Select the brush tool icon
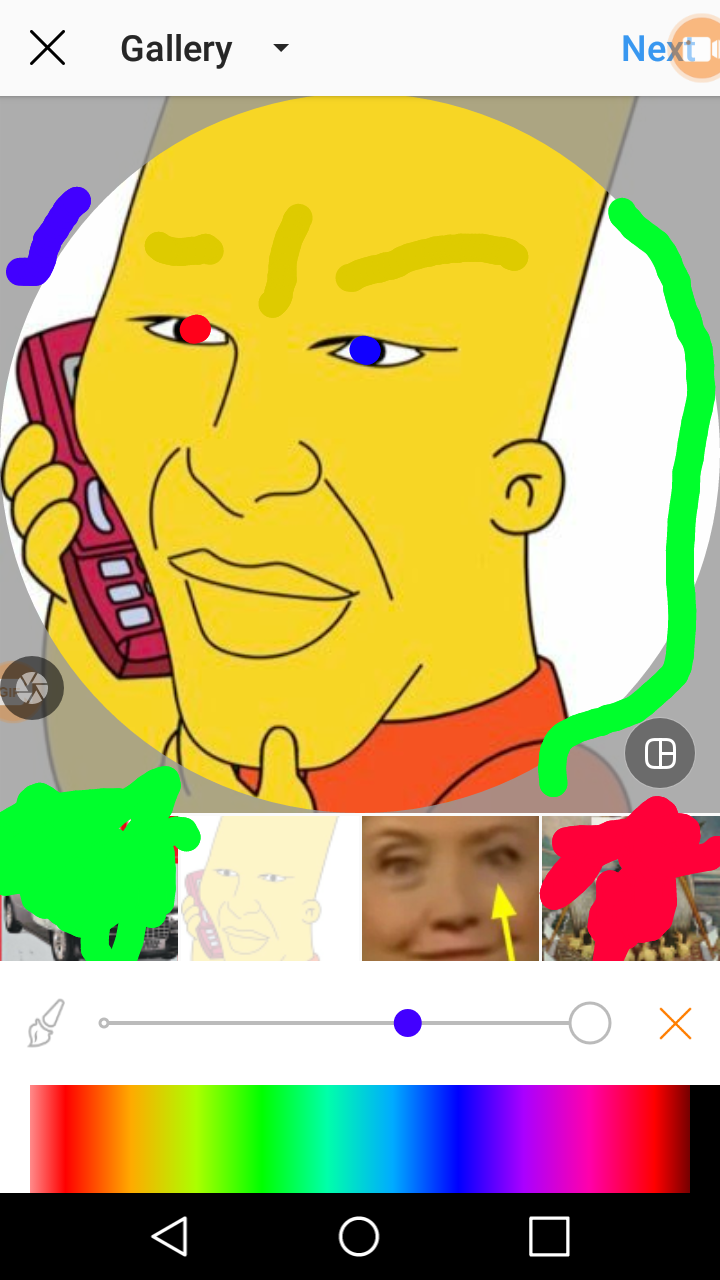This screenshot has width=720, height=1280. pyautogui.click(x=44, y=1021)
